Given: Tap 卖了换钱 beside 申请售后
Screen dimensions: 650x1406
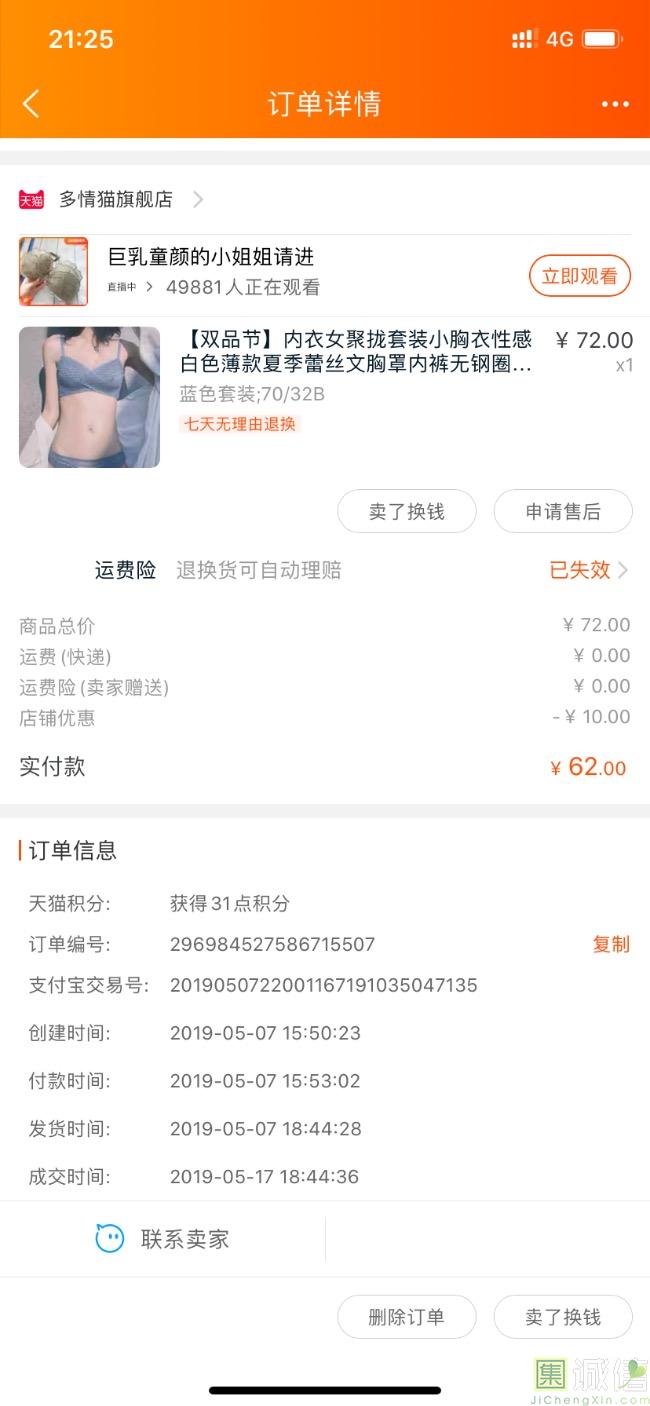Looking at the screenshot, I should 406,511.
